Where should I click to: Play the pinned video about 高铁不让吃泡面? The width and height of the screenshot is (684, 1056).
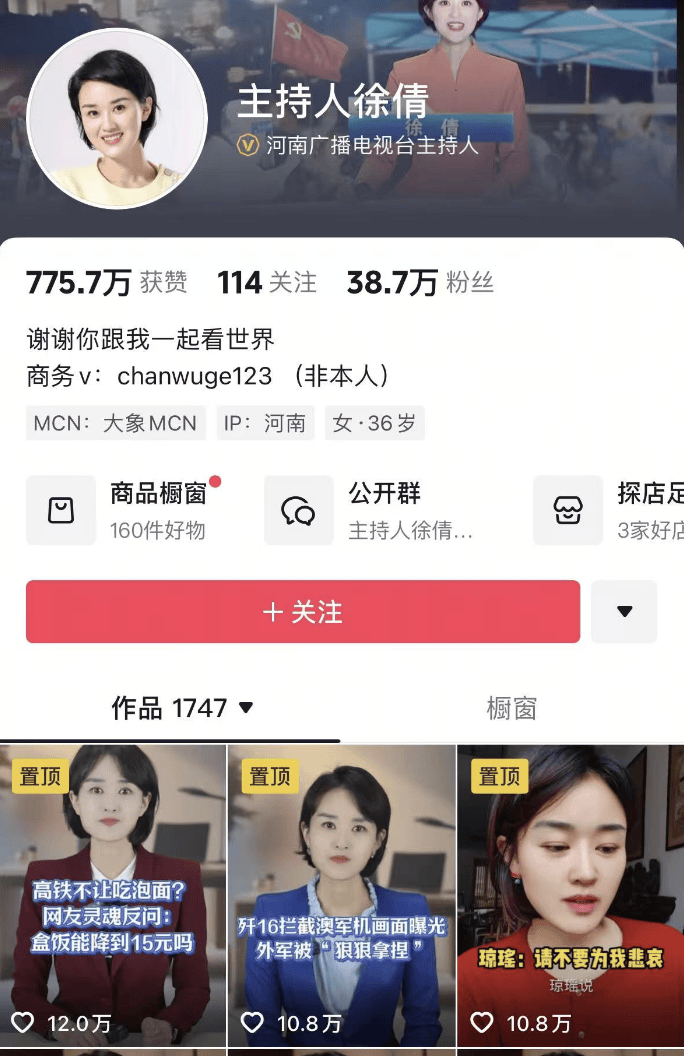coord(113,895)
